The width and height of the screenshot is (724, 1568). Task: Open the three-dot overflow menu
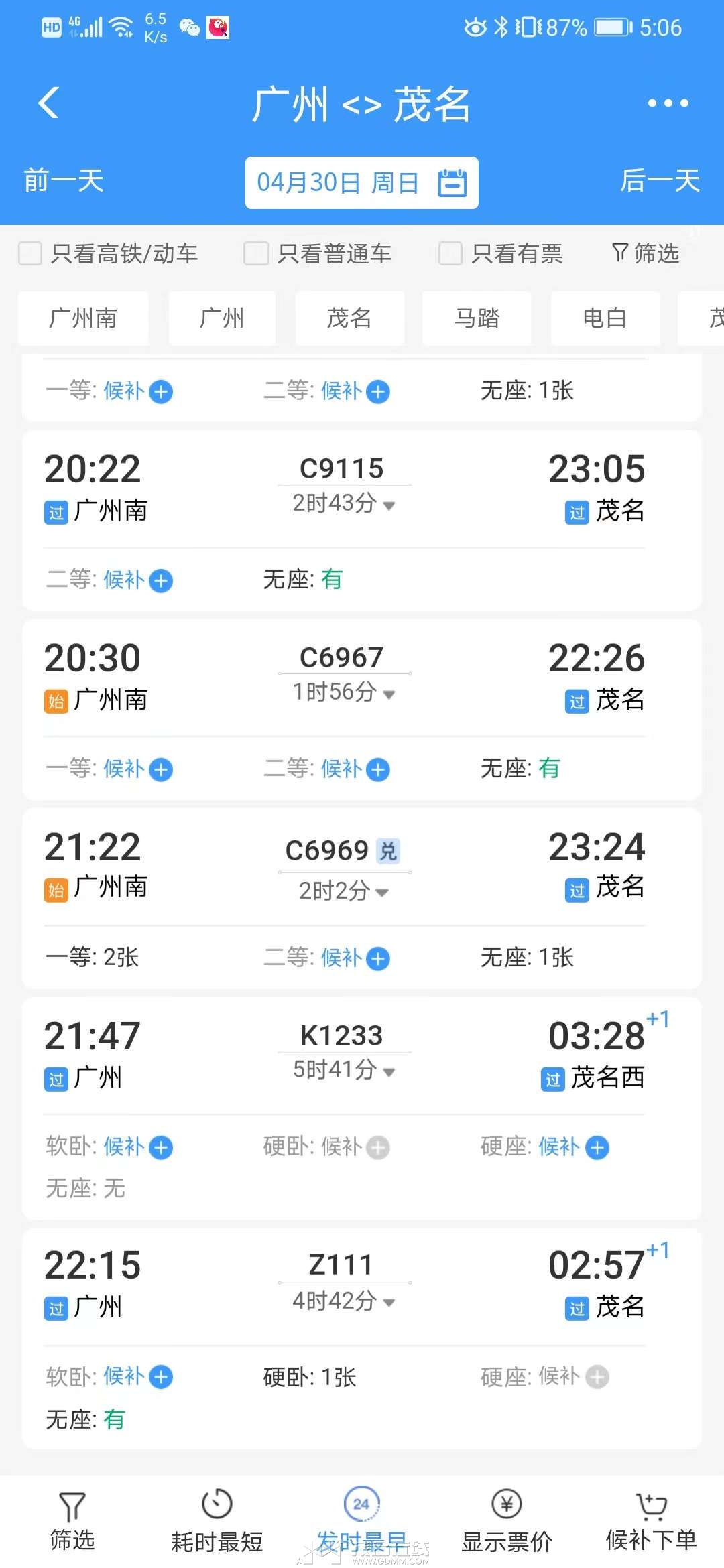point(668,103)
